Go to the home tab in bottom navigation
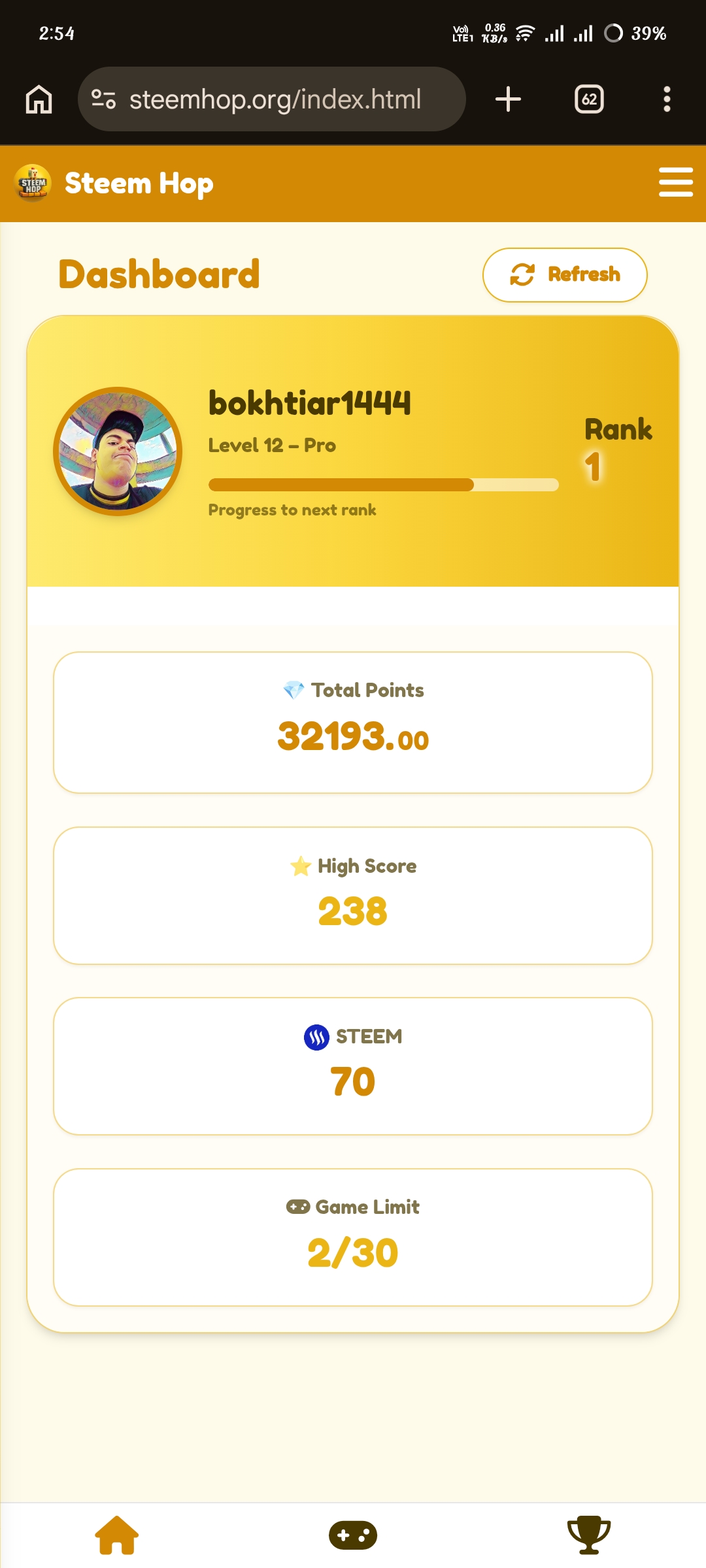This screenshot has width=706, height=1568. 117,1535
